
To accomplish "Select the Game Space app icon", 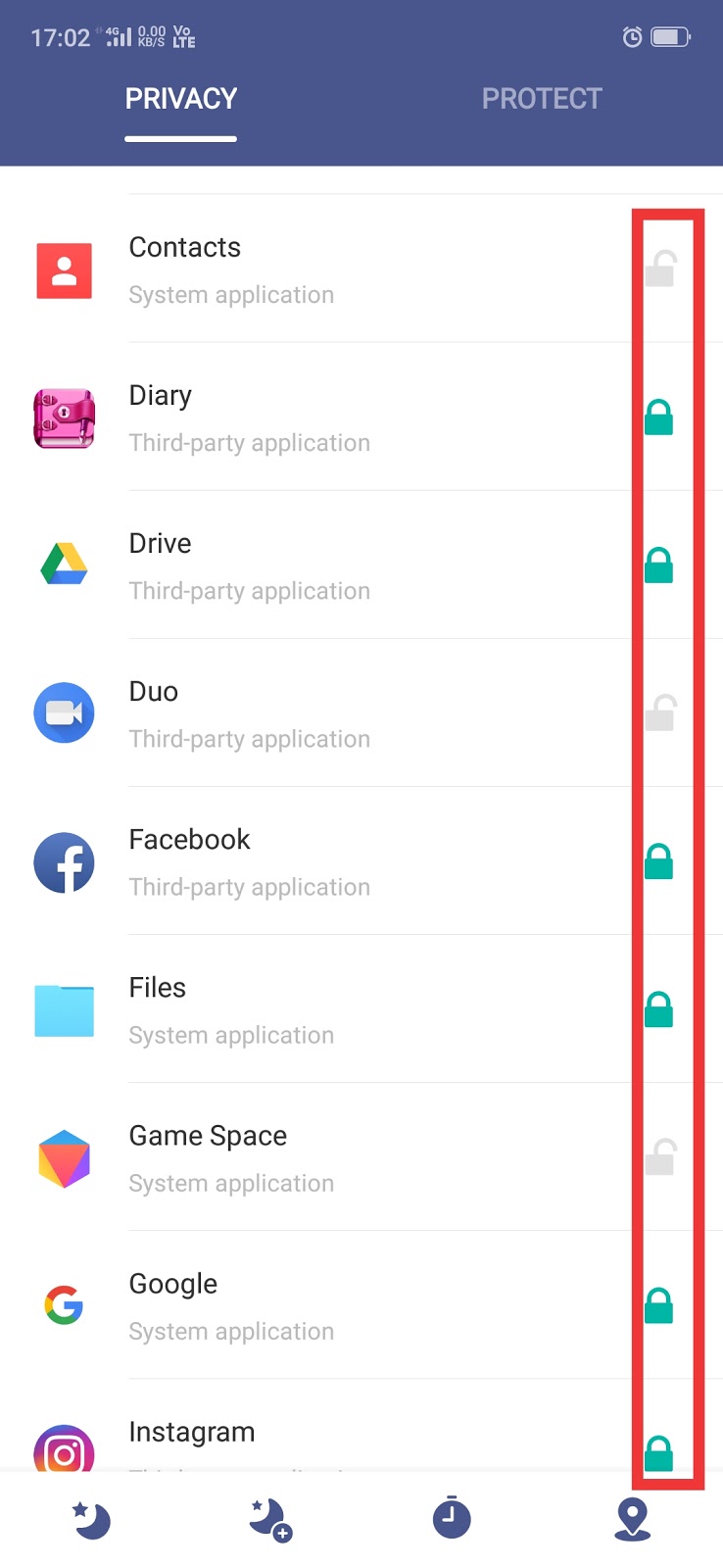I will click(64, 1158).
